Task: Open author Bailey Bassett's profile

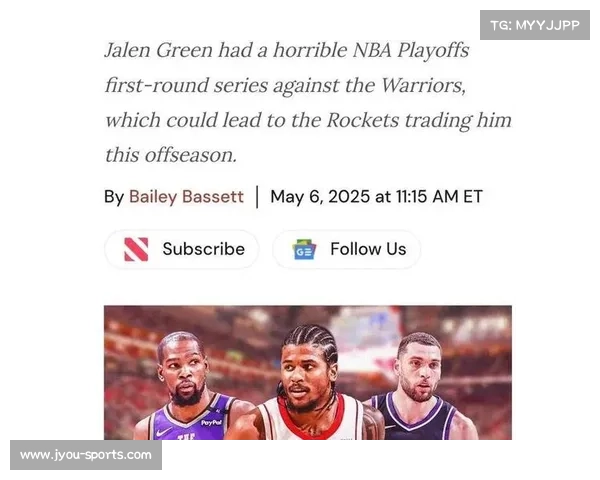Action: coord(186,196)
